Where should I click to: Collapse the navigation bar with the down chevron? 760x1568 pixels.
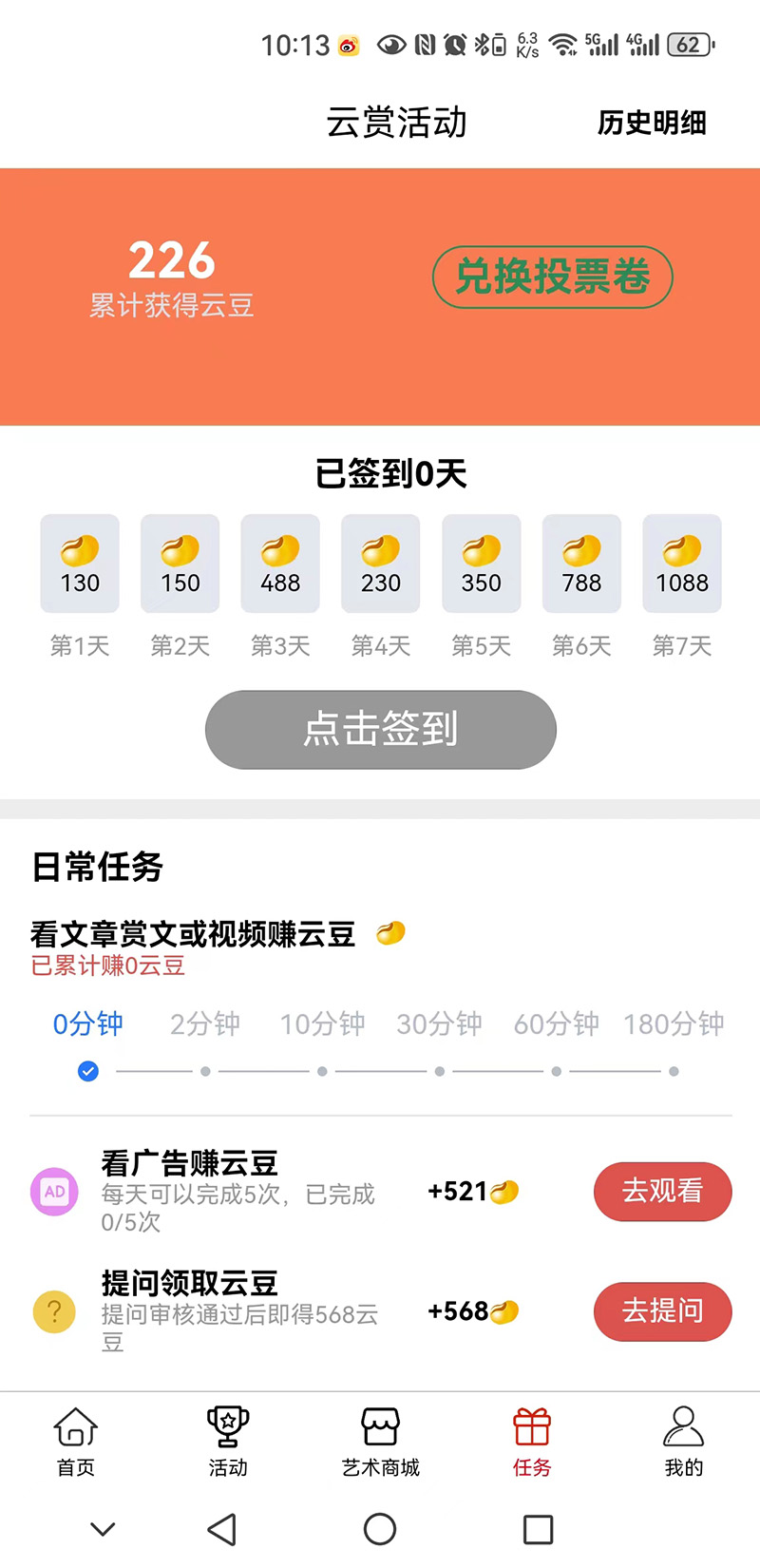(x=103, y=1530)
